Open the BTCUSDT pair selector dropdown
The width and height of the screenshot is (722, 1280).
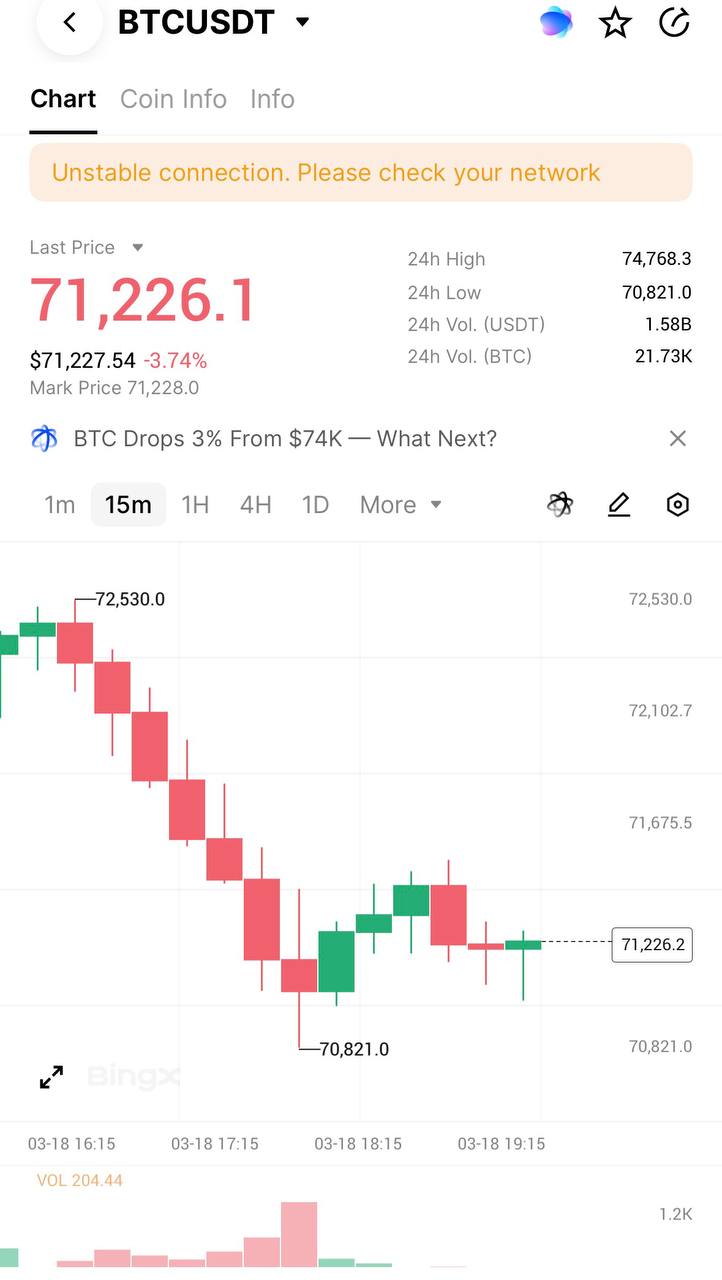click(x=303, y=22)
